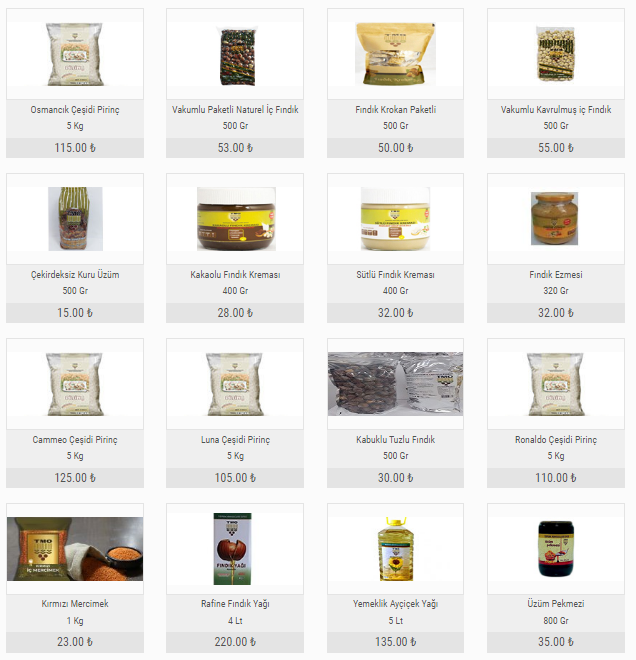View Kakaolu Fındık Kreması details

(x=235, y=218)
